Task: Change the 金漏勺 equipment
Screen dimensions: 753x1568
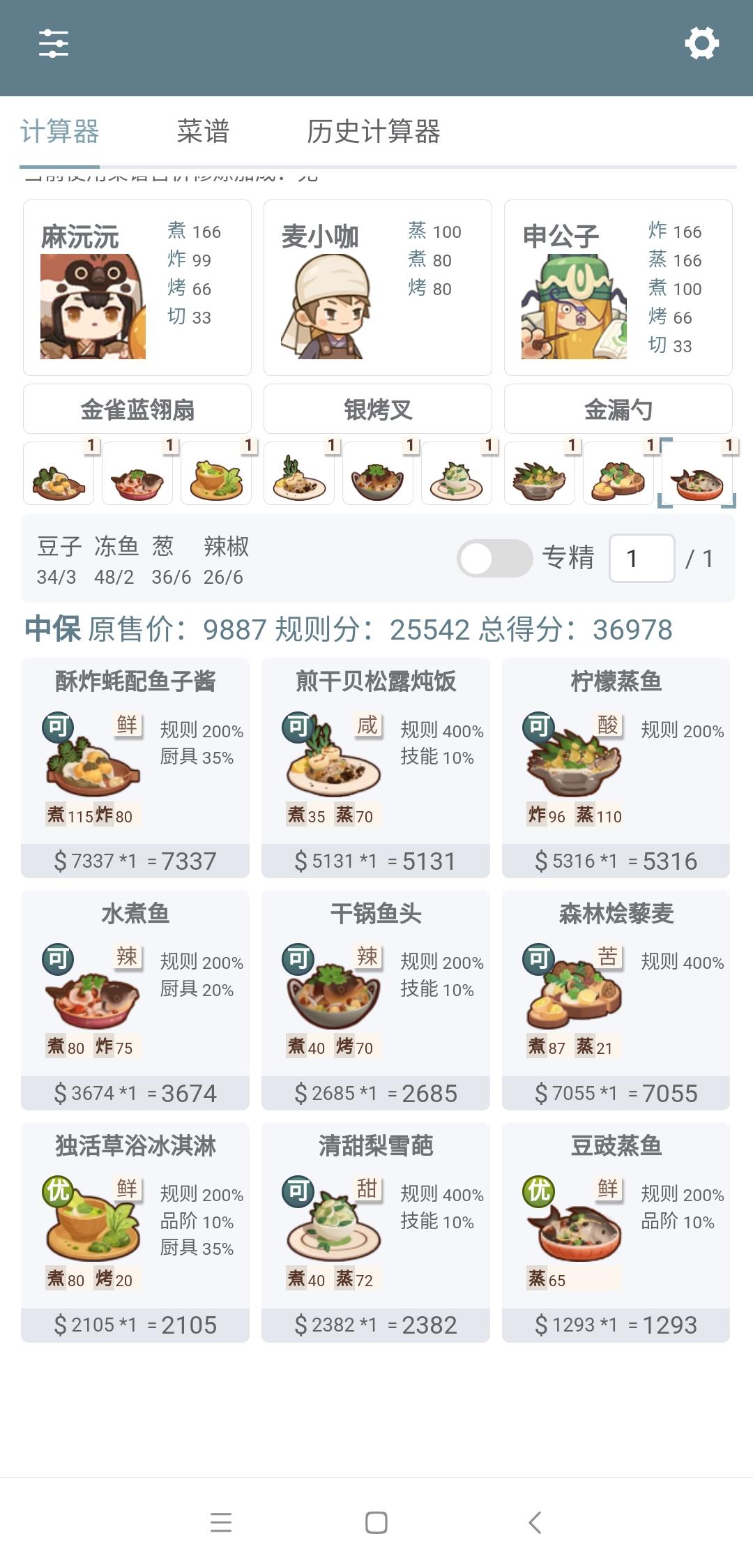Action: point(618,409)
